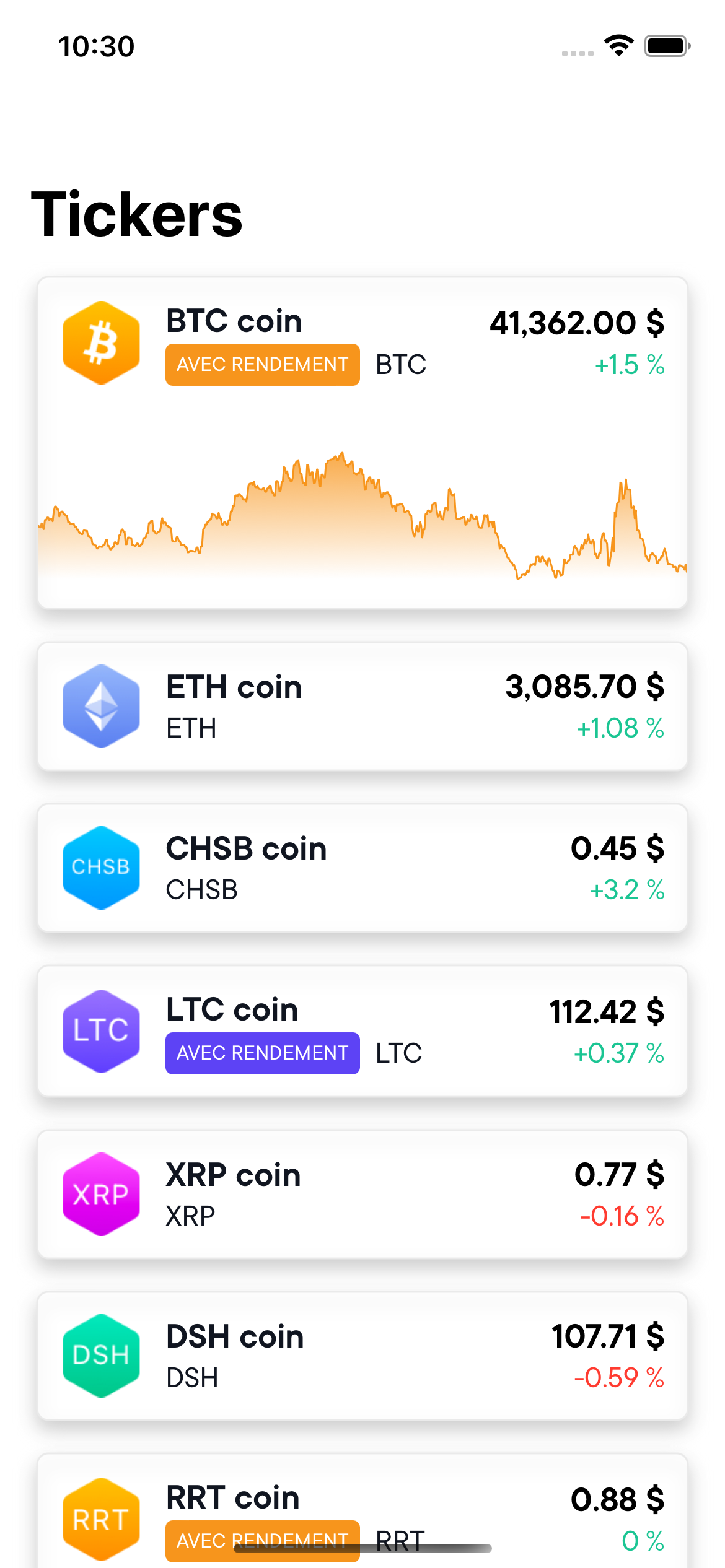Select the CHSB coin card
725x1568 pixels.
click(362, 868)
